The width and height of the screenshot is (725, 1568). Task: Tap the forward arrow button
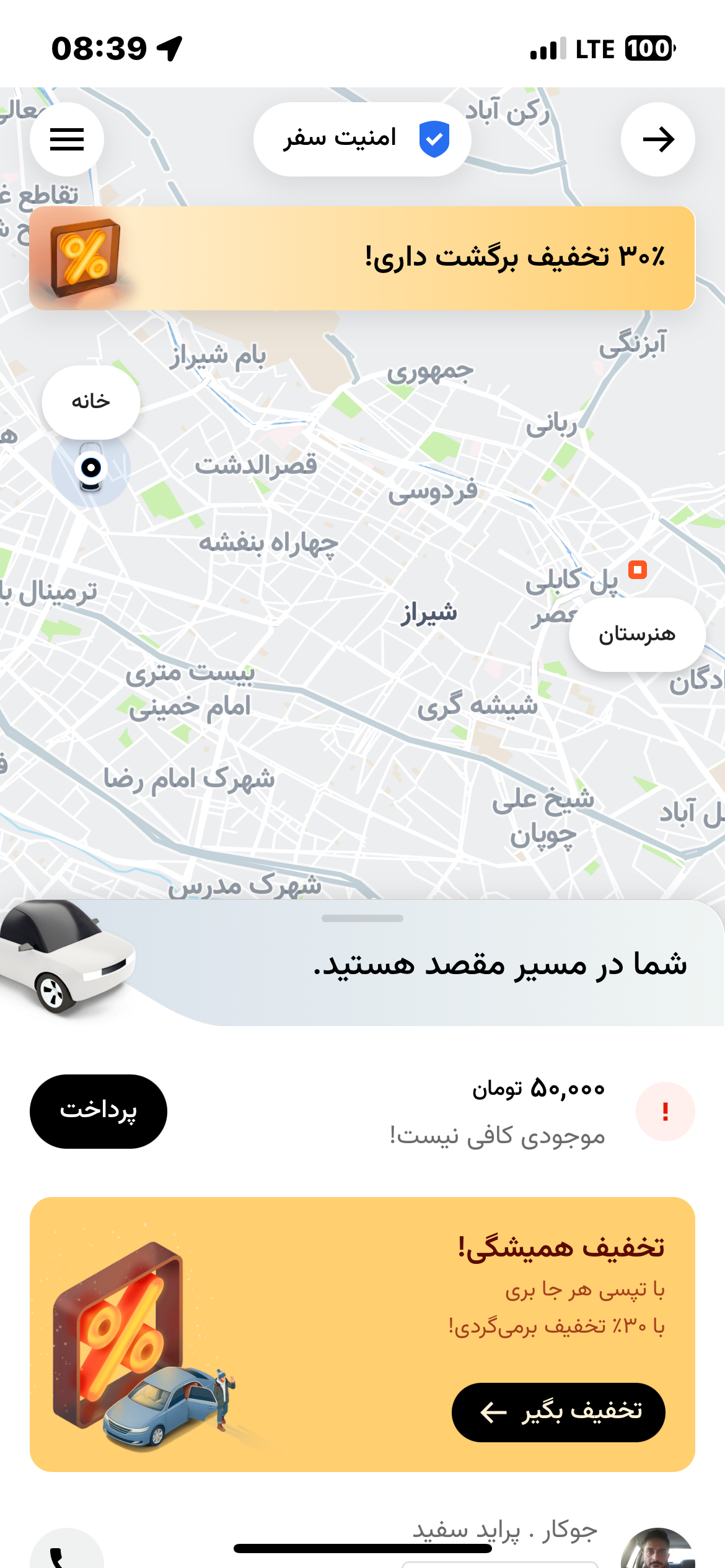coord(658,139)
